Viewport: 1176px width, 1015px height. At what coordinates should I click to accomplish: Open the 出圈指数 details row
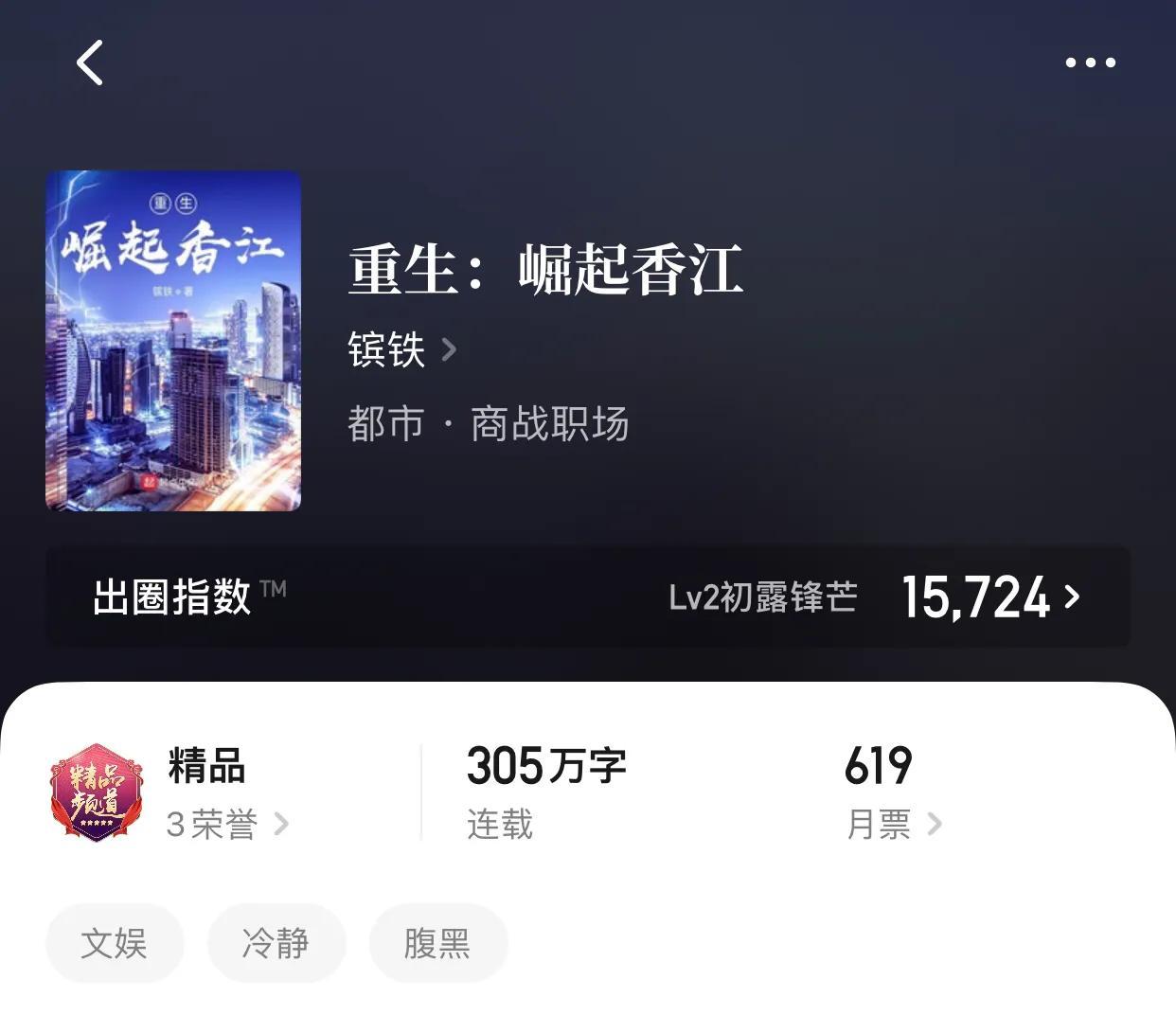(587, 597)
